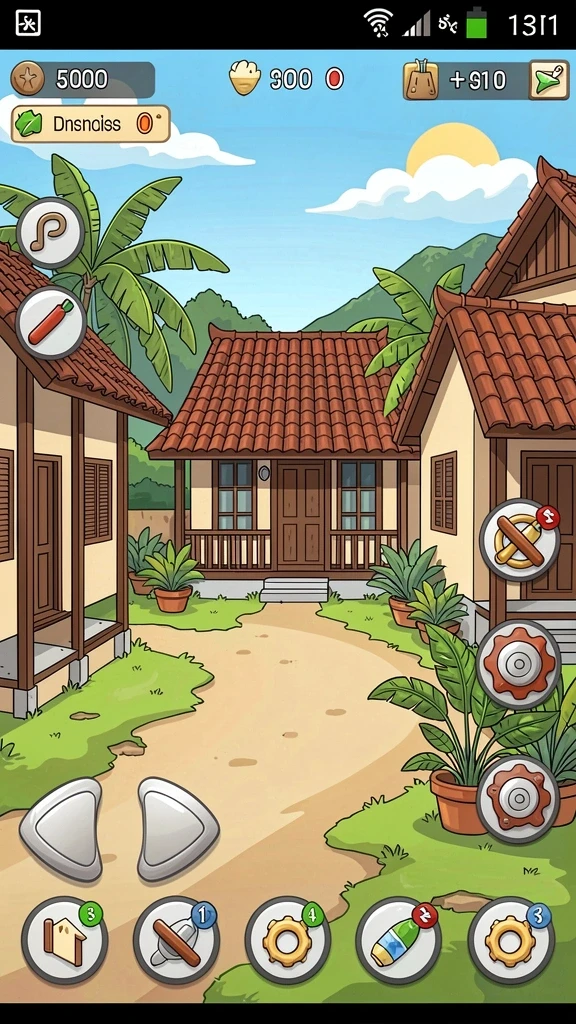This screenshot has width=576, height=1024.
Task: Open the green leaf Dnsnoiss chip
Action: point(91,123)
